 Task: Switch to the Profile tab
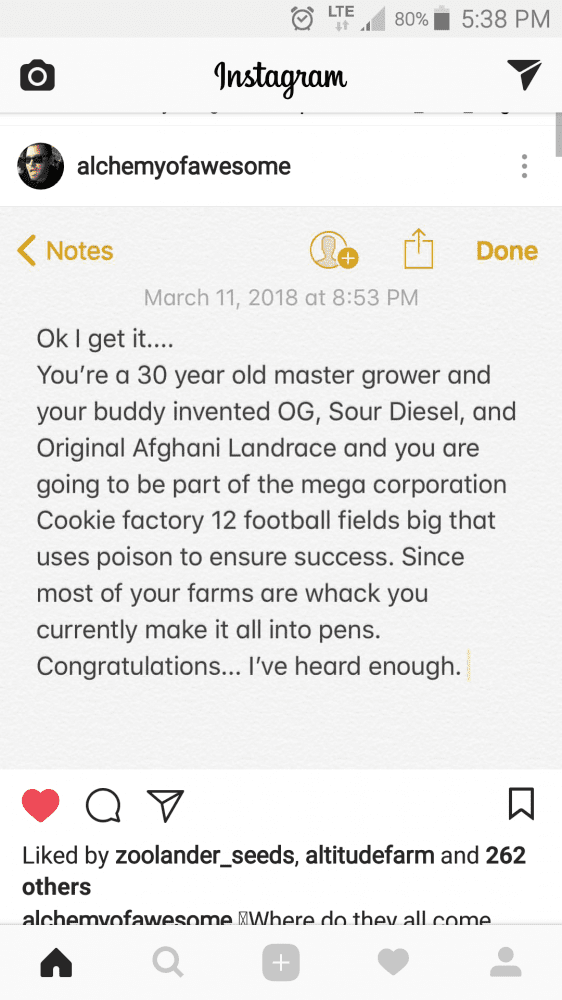(x=506, y=962)
